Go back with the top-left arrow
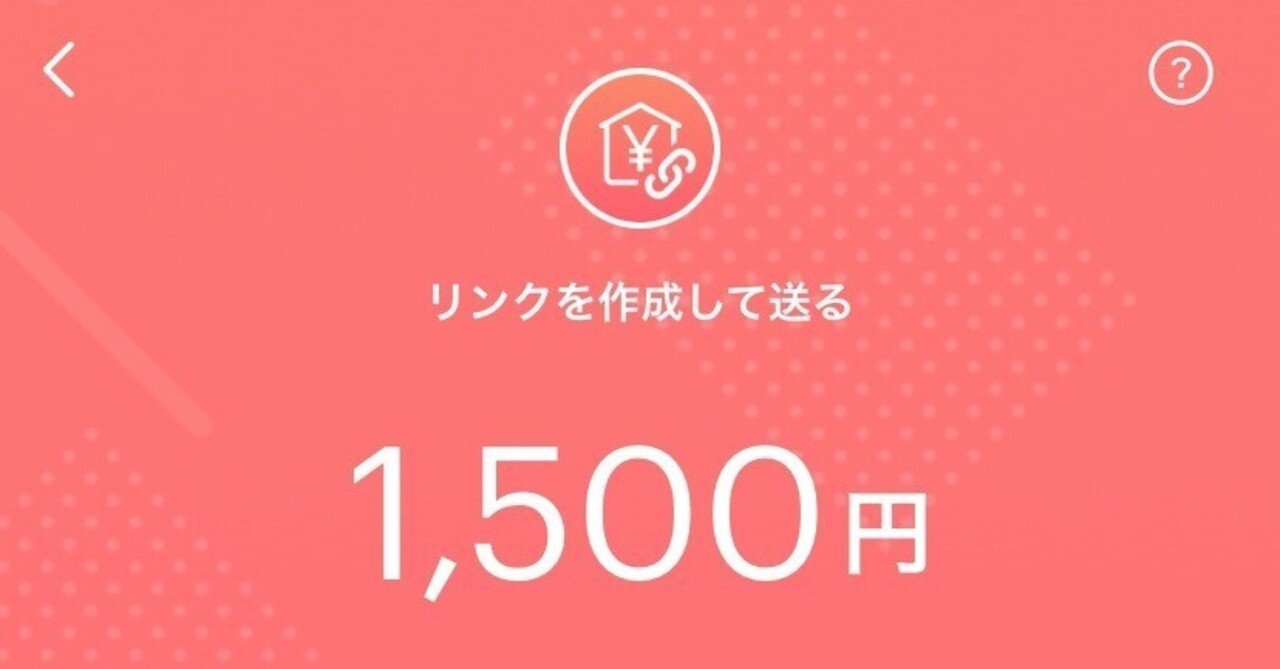The width and height of the screenshot is (1280, 669). click(59, 72)
